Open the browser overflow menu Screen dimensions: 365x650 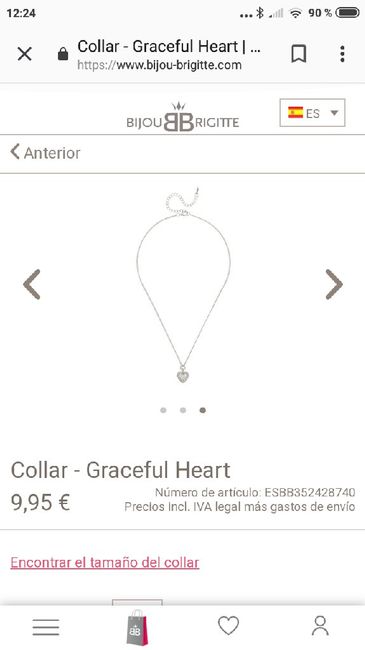(x=342, y=54)
